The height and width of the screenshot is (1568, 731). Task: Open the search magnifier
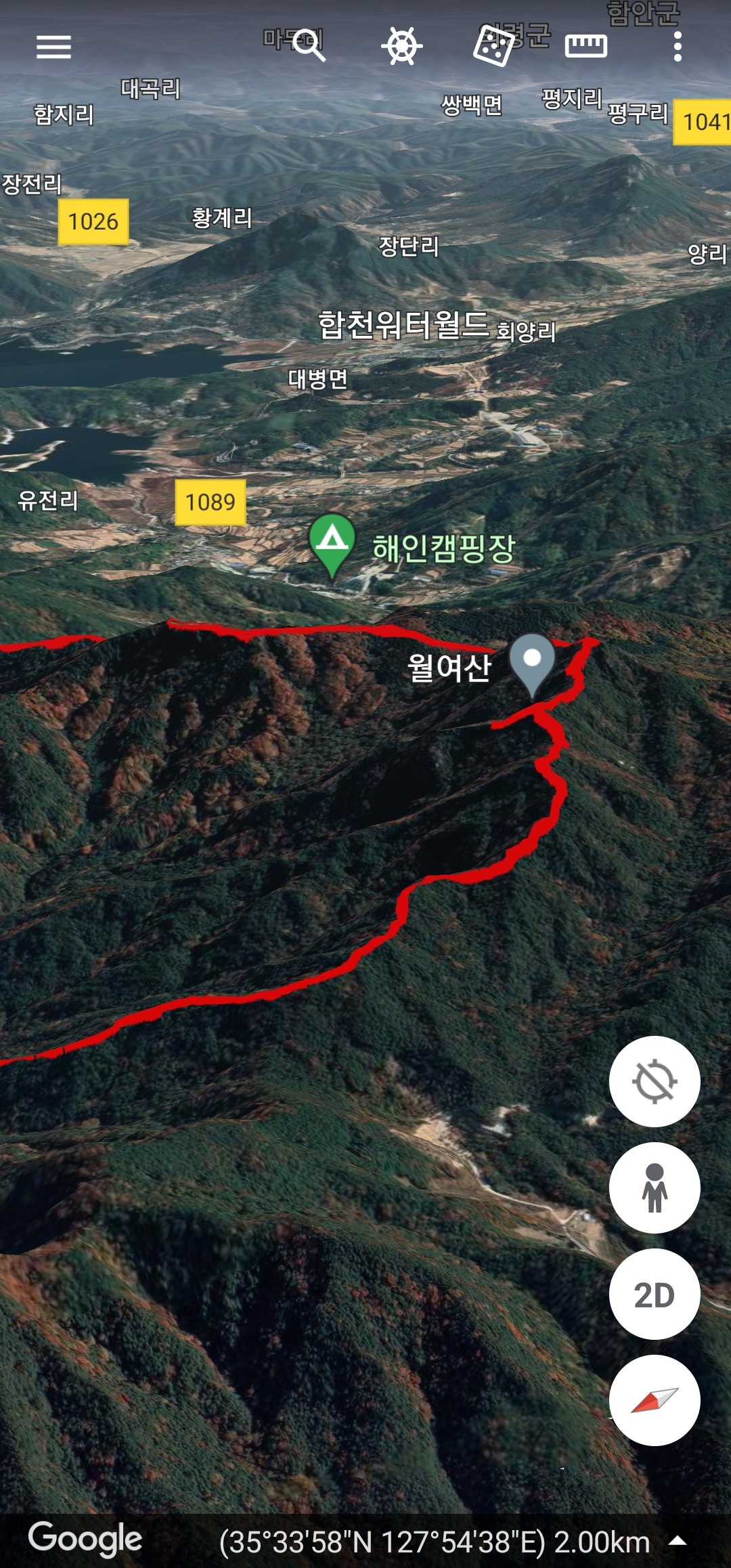click(x=309, y=46)
